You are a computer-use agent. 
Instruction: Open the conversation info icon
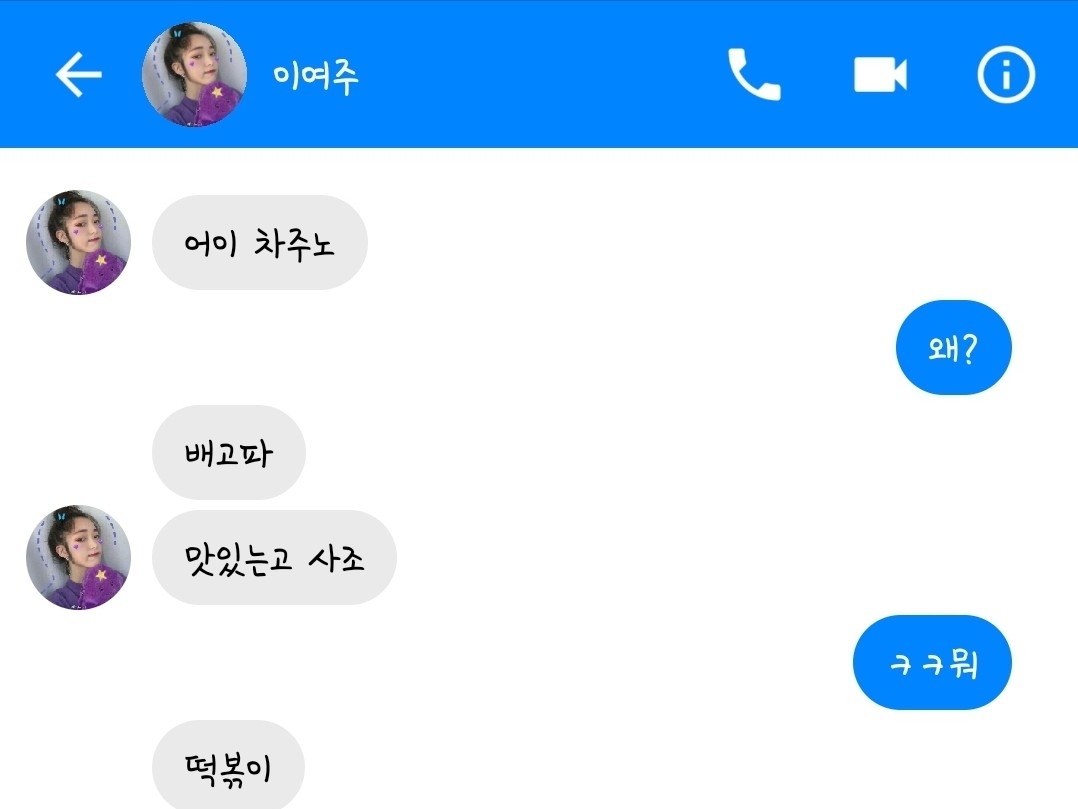click(x=1005, y=75)
